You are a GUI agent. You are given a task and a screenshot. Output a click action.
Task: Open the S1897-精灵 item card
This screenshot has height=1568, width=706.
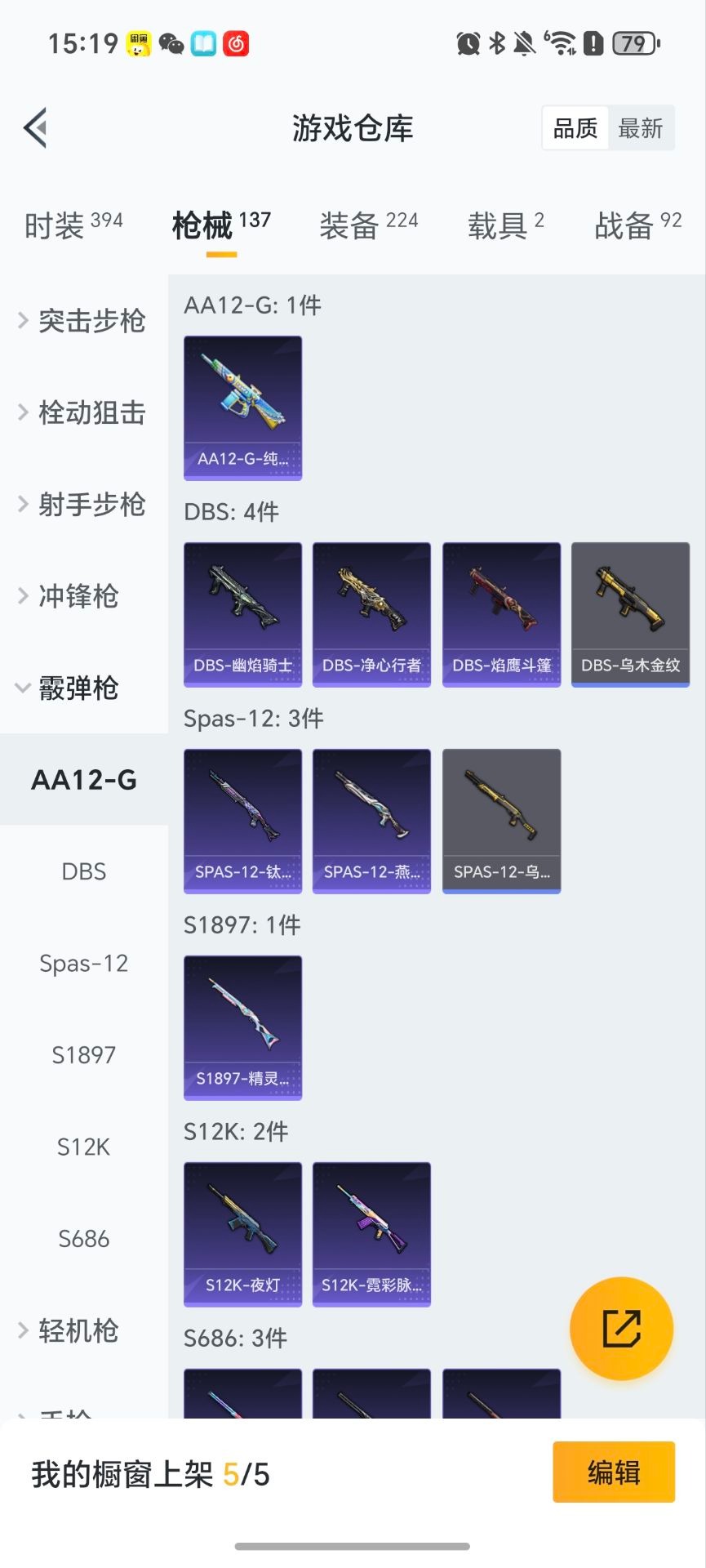pos(242,1028)
